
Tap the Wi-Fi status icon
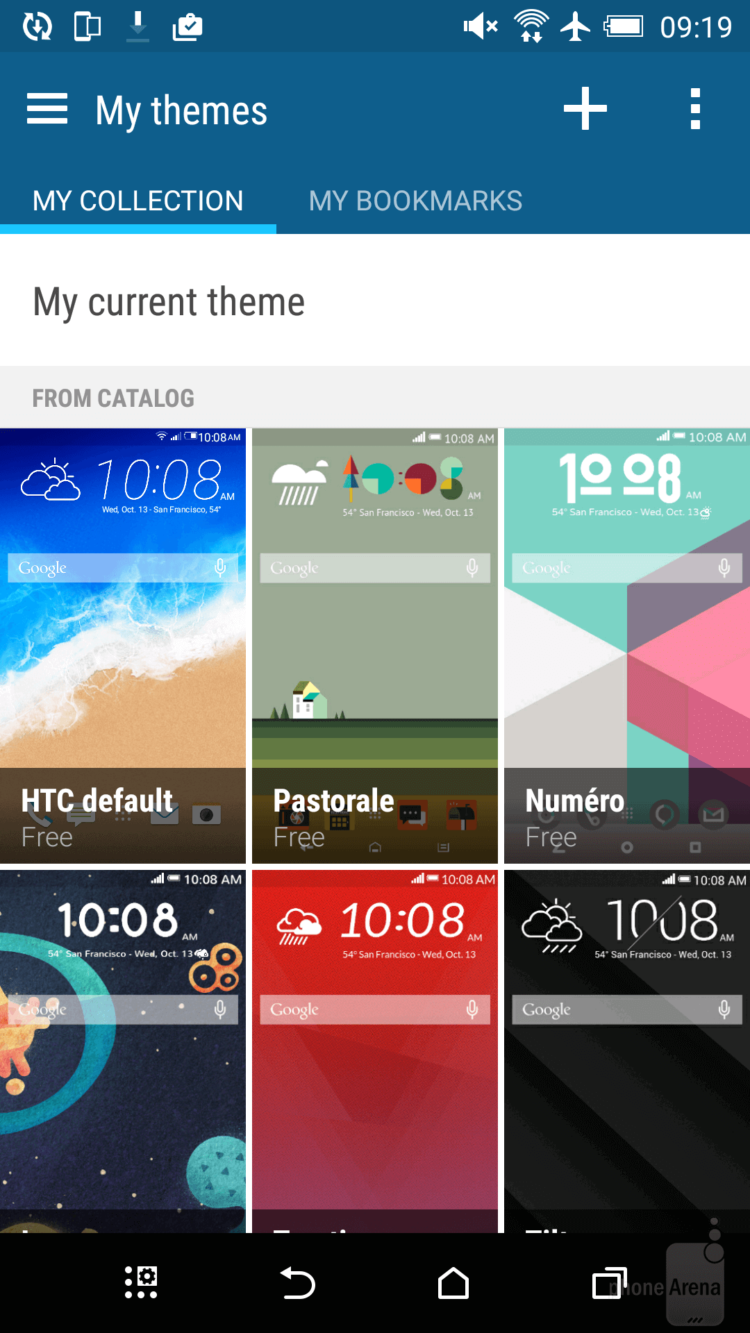coord(530,26)
